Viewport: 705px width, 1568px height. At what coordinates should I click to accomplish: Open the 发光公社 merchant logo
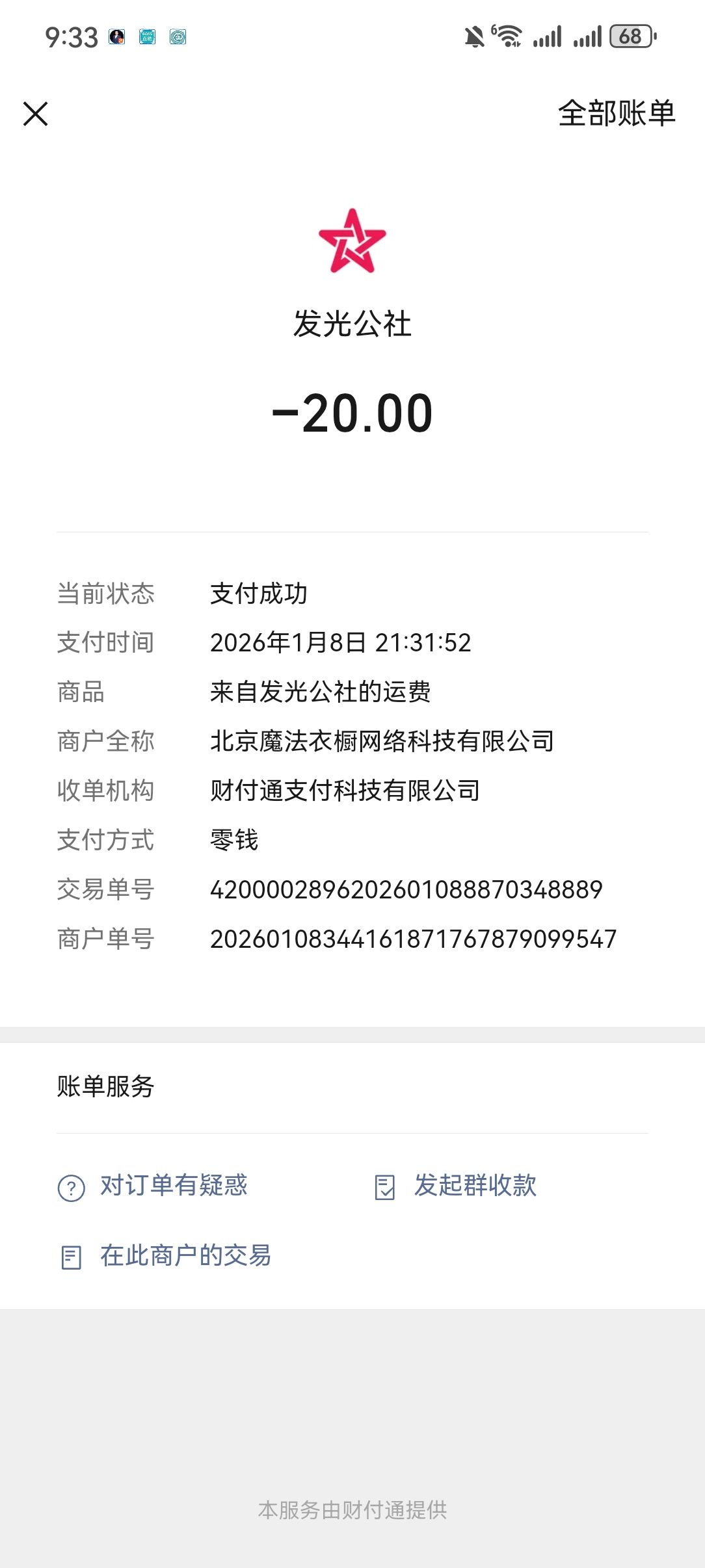(x=352, y=241)
